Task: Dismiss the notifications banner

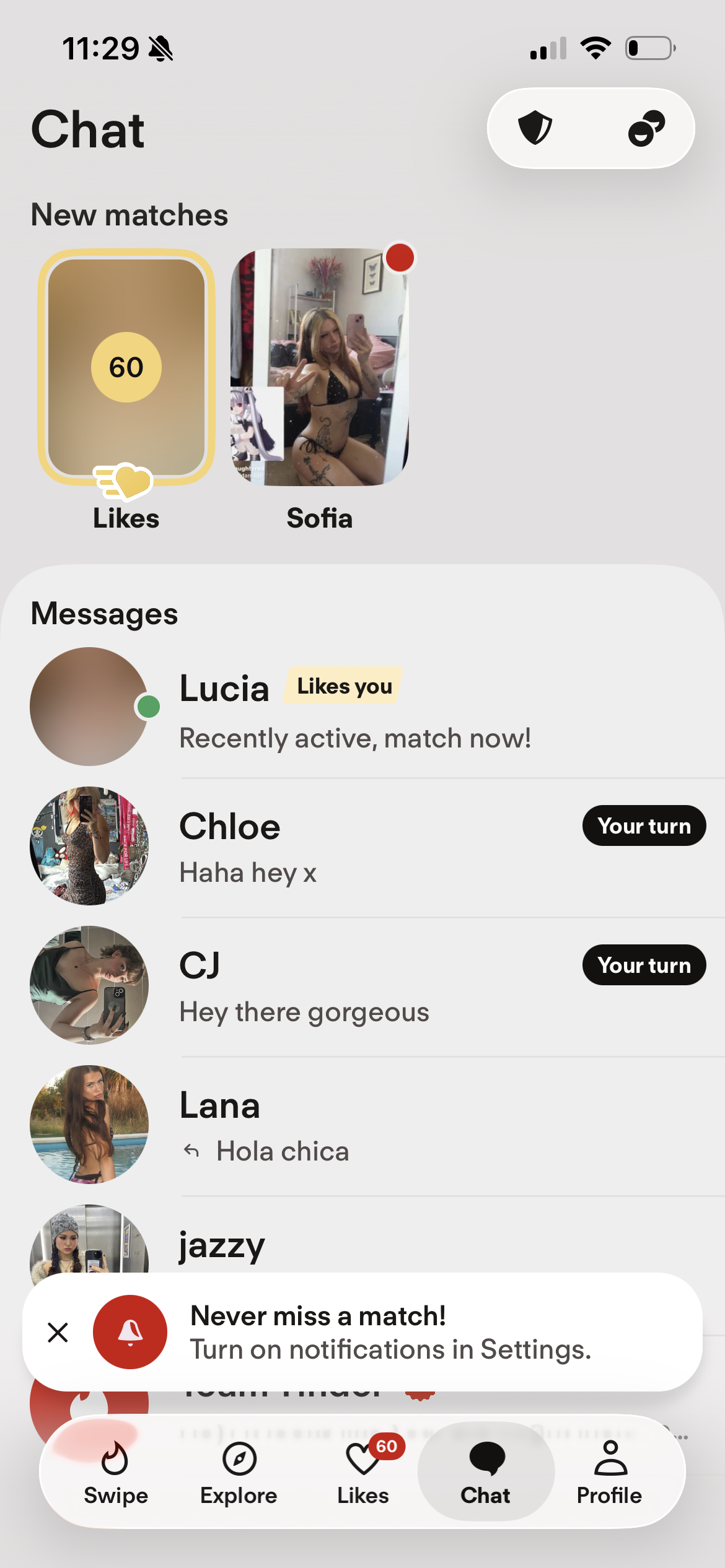Action: (x=58, y=1332)
